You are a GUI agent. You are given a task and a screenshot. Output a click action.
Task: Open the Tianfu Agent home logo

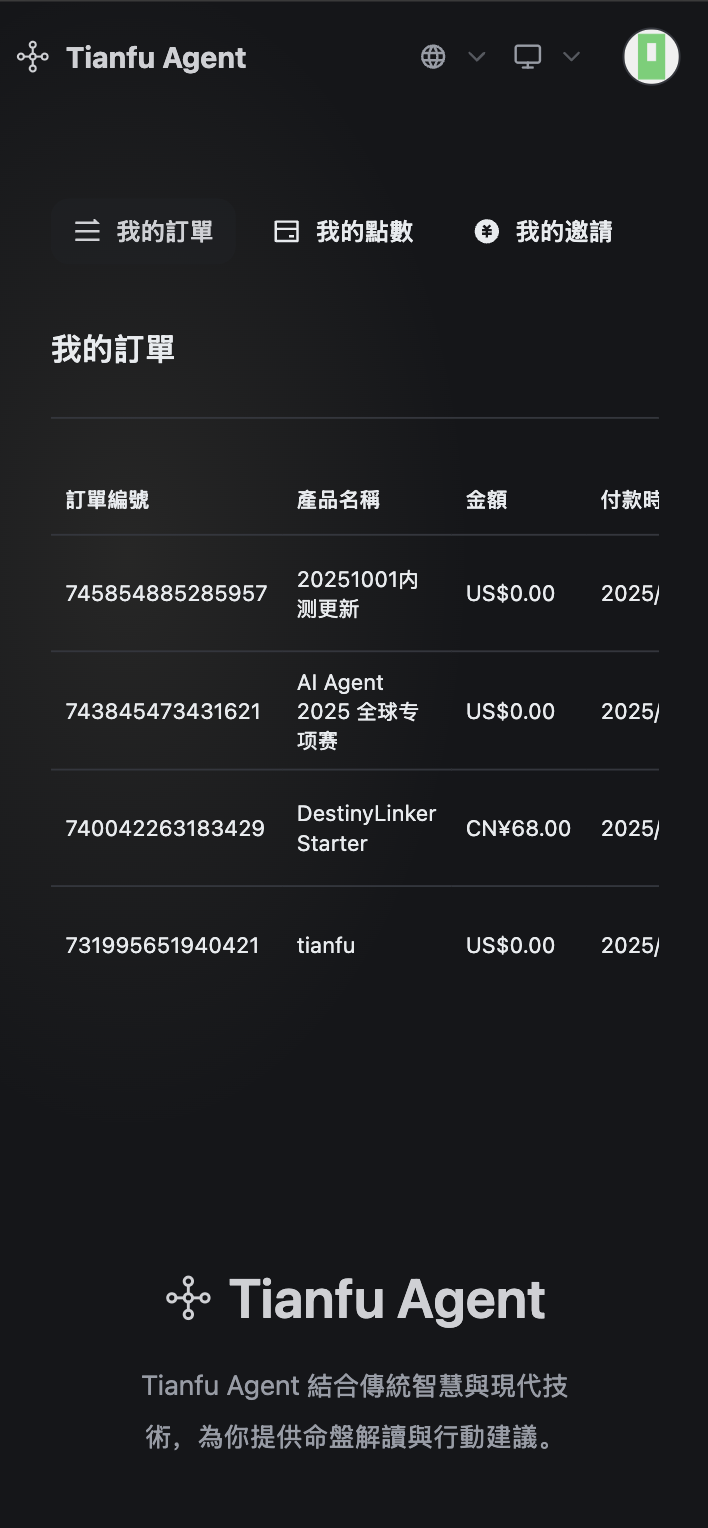click(x=131, y=58)
